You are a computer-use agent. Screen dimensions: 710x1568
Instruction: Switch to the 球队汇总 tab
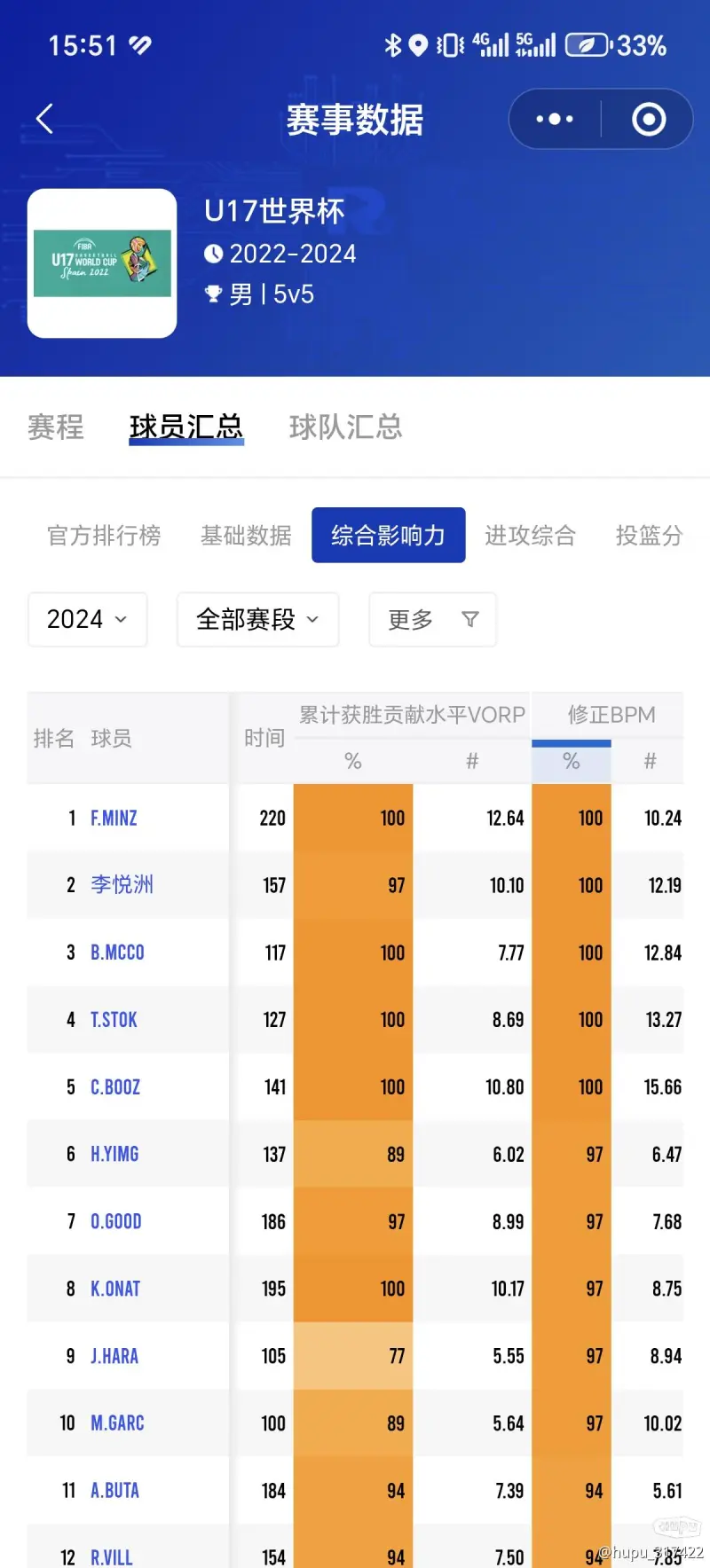[345, 427]
